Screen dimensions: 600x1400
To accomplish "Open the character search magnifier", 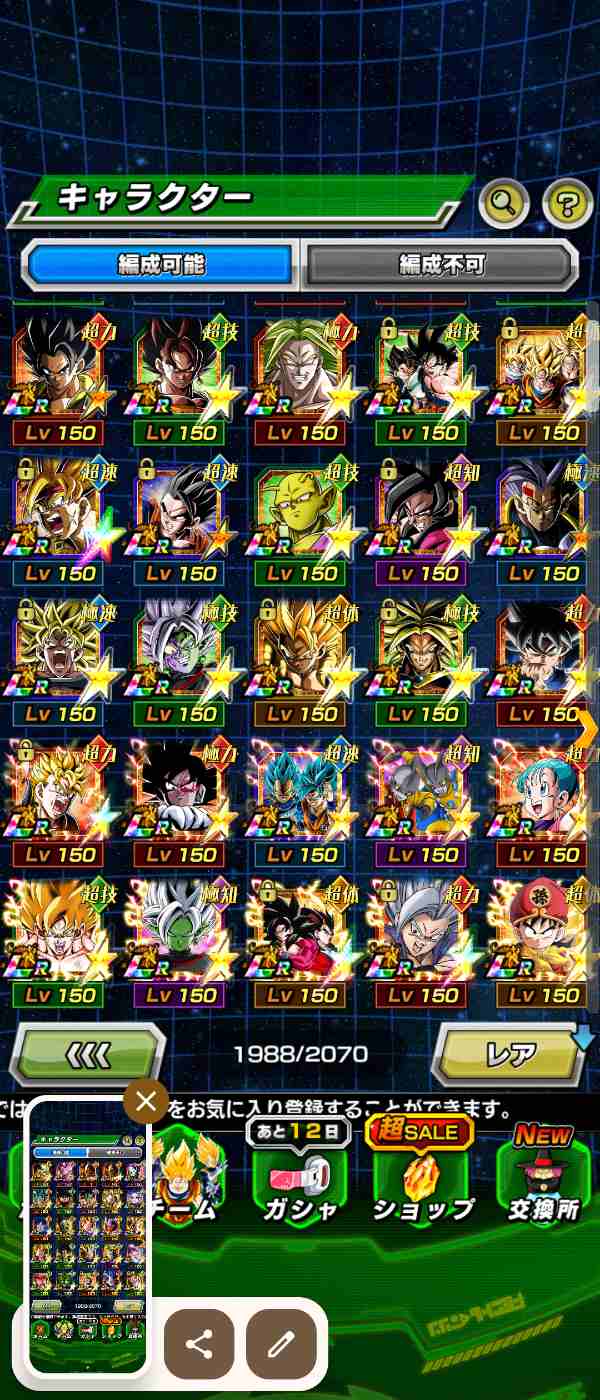I will pyautogui.click(x=504, y=204).
